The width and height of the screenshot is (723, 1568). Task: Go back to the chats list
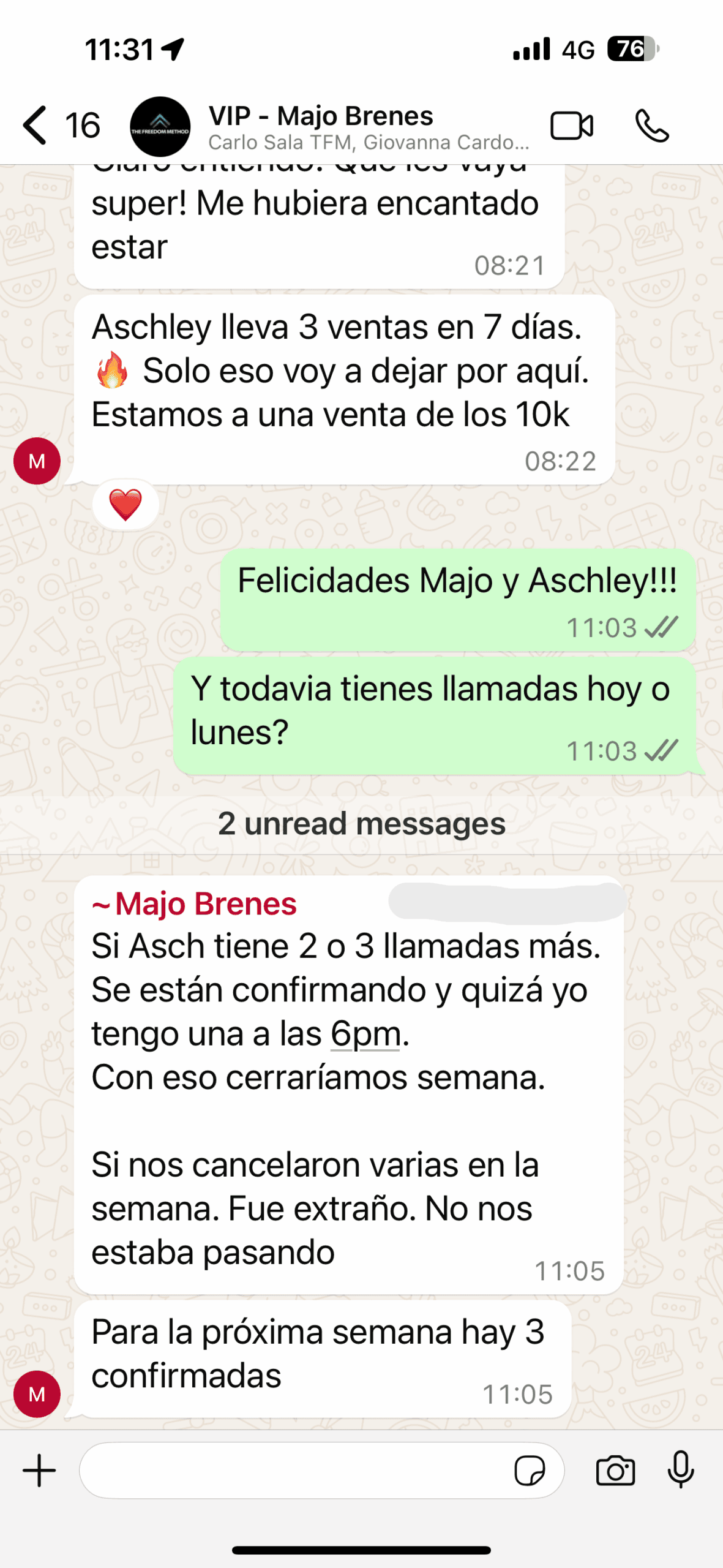point(37,126)
